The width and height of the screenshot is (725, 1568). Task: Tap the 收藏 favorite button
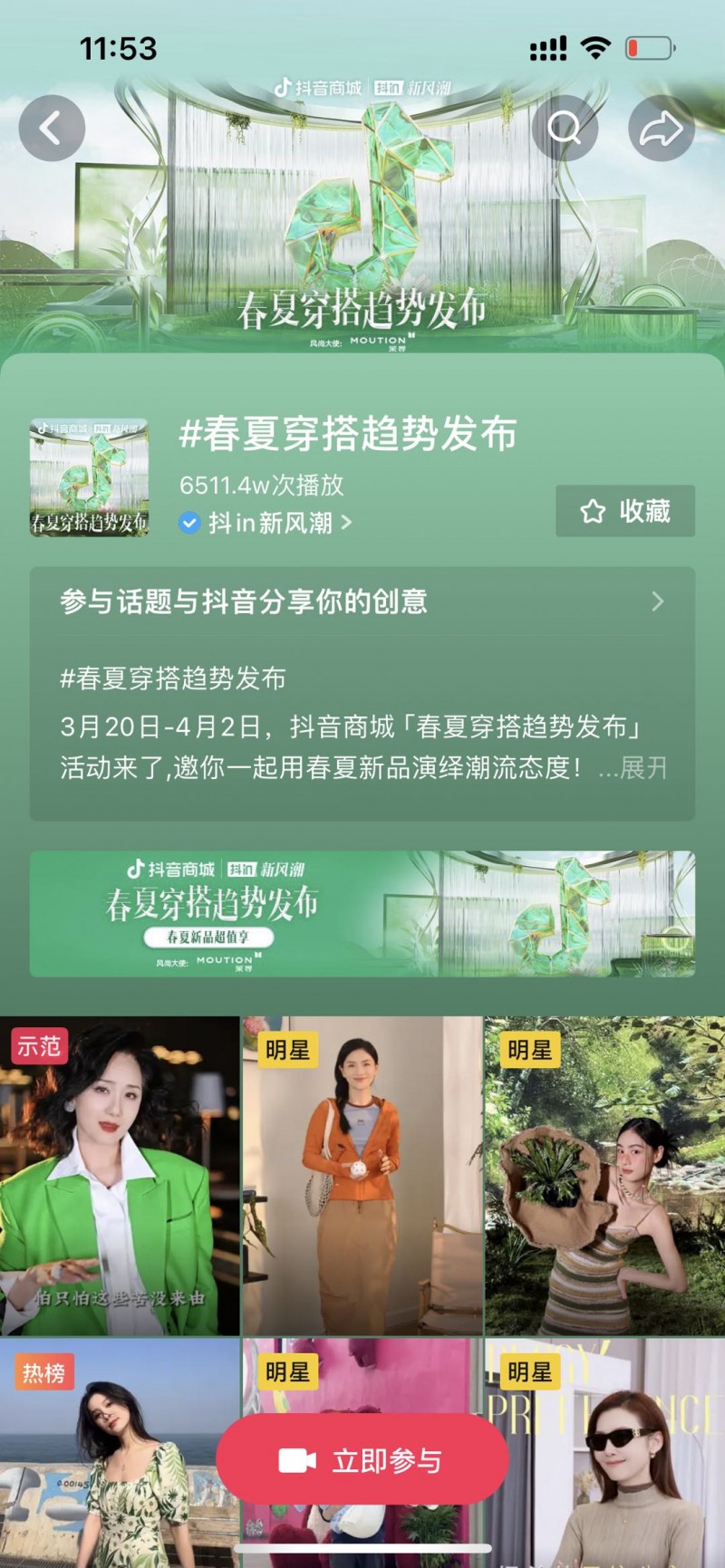(625, 512)
